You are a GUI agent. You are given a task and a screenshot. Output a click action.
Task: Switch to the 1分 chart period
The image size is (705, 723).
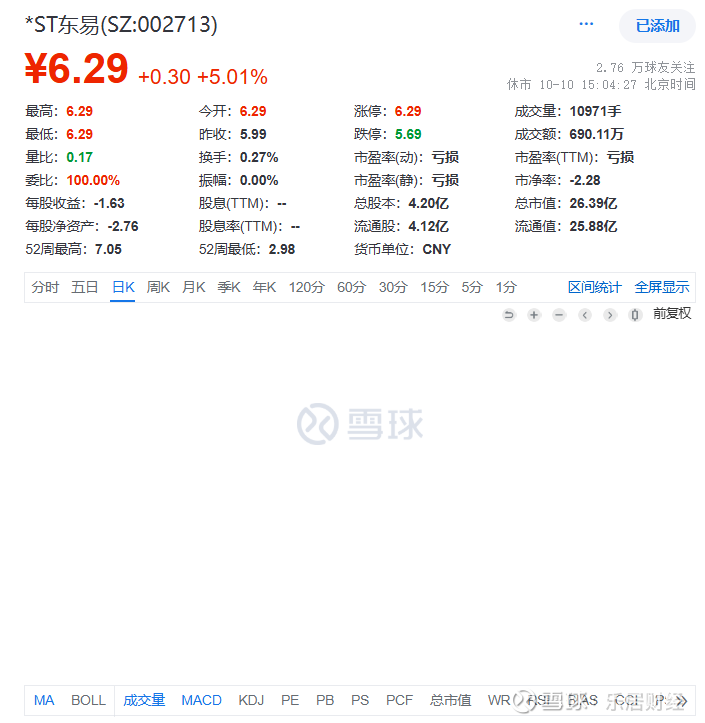[506, 287]
